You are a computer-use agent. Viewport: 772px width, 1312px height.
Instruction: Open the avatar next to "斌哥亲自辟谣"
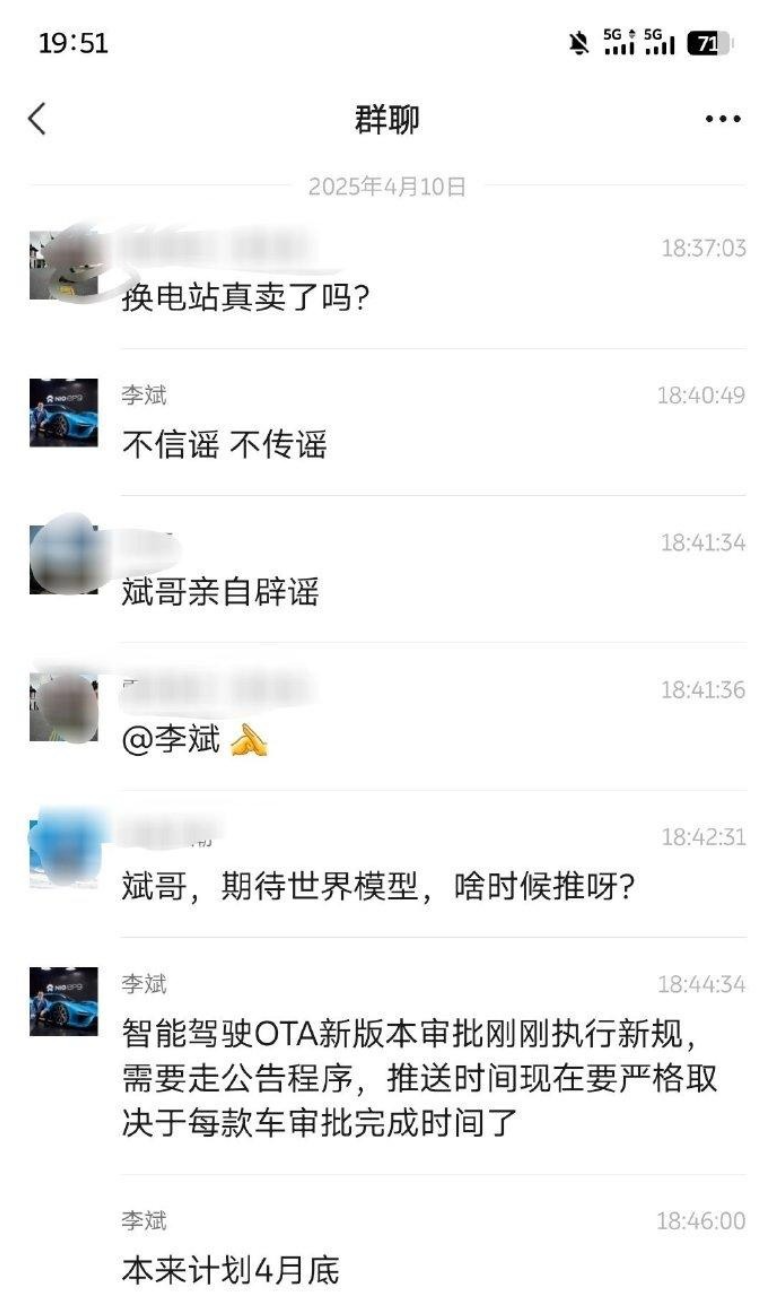[x=64, y=560]
